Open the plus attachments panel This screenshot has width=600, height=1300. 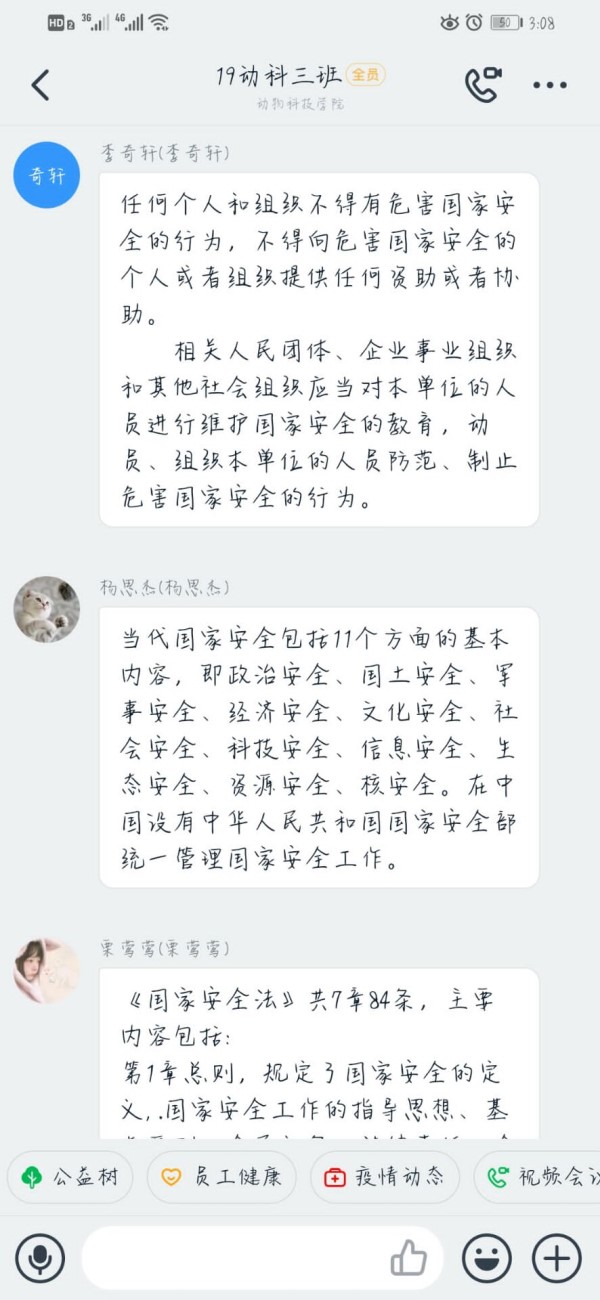[x=556, y=1258]
